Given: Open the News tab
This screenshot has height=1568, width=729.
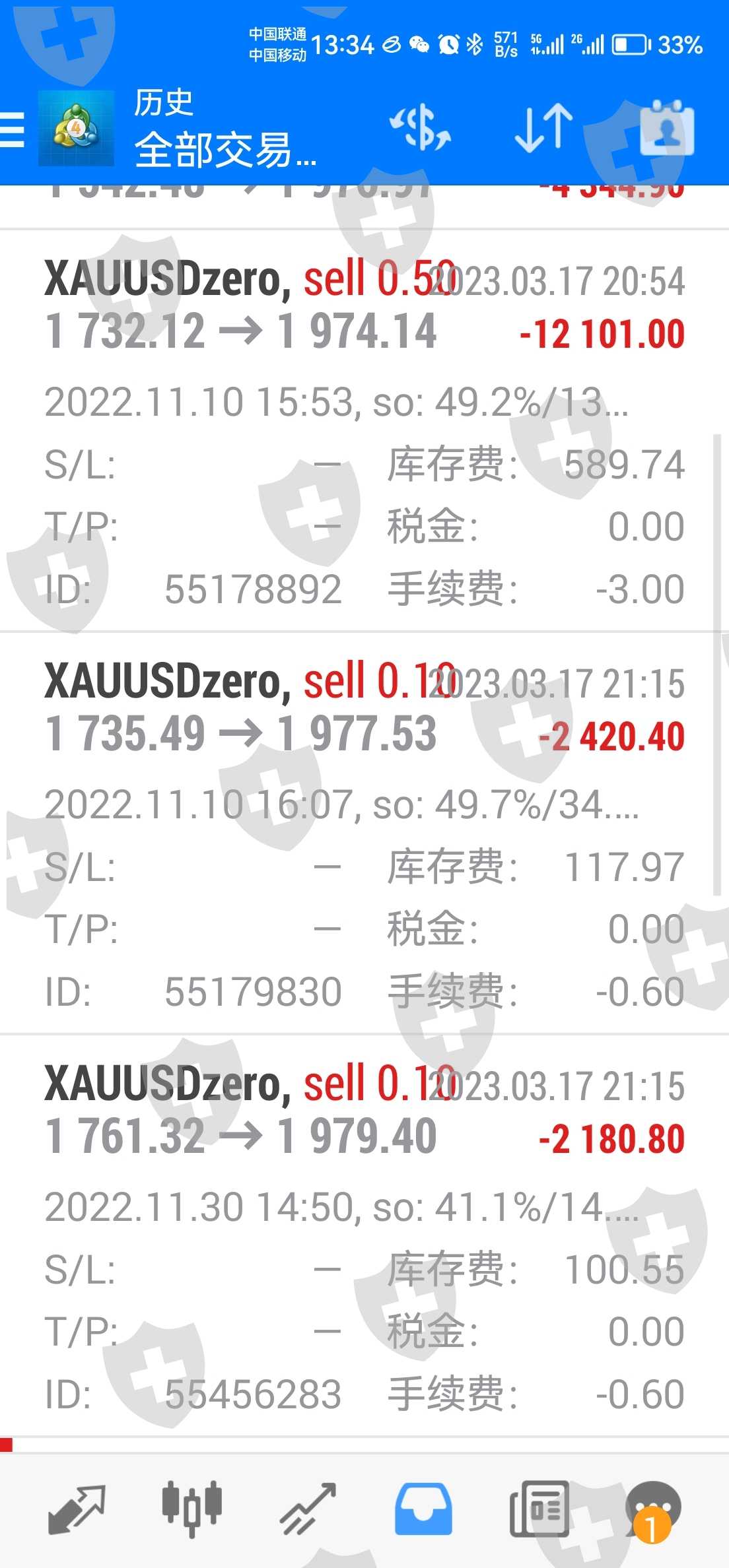Looking at the screenshot, I should coord(539,1509).
